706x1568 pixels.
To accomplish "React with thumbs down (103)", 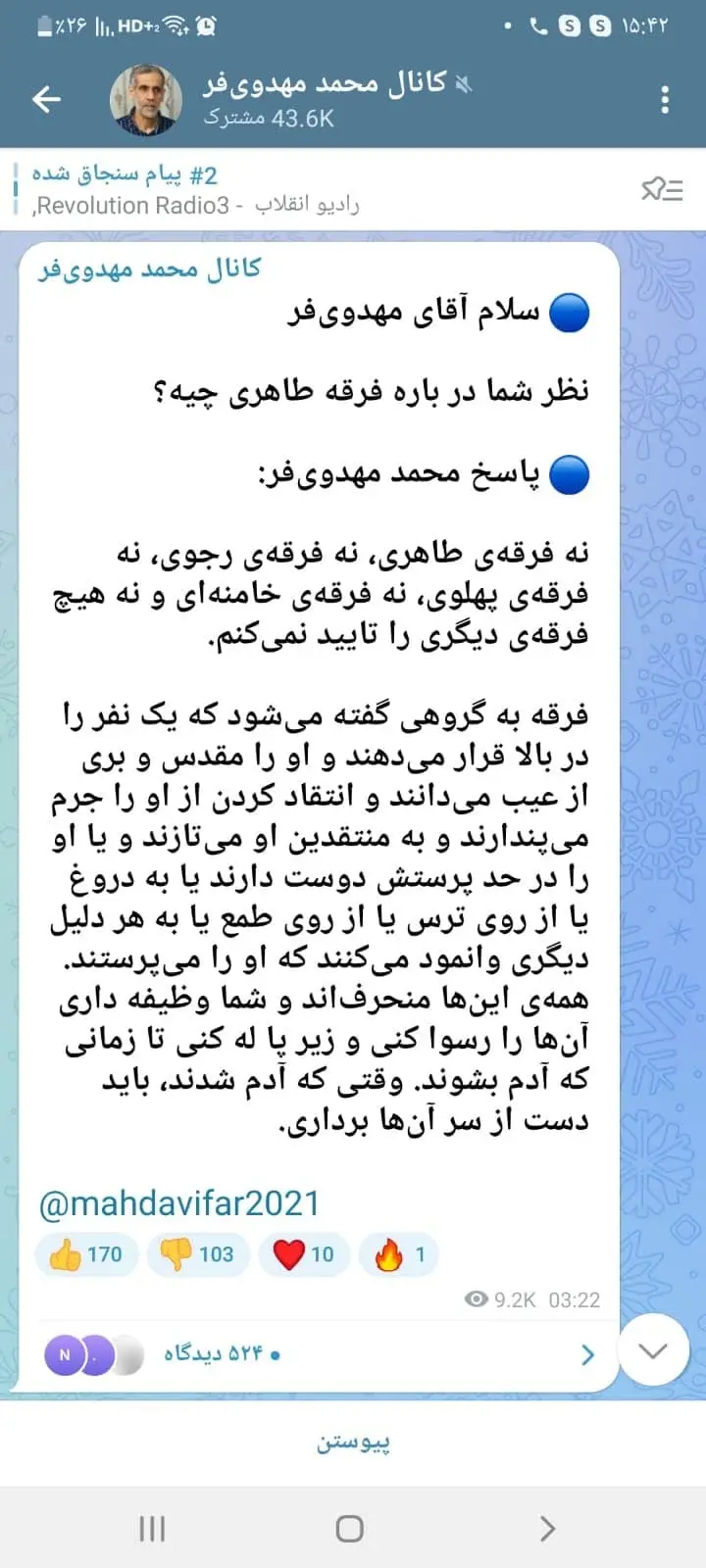I will point(197,1254).
